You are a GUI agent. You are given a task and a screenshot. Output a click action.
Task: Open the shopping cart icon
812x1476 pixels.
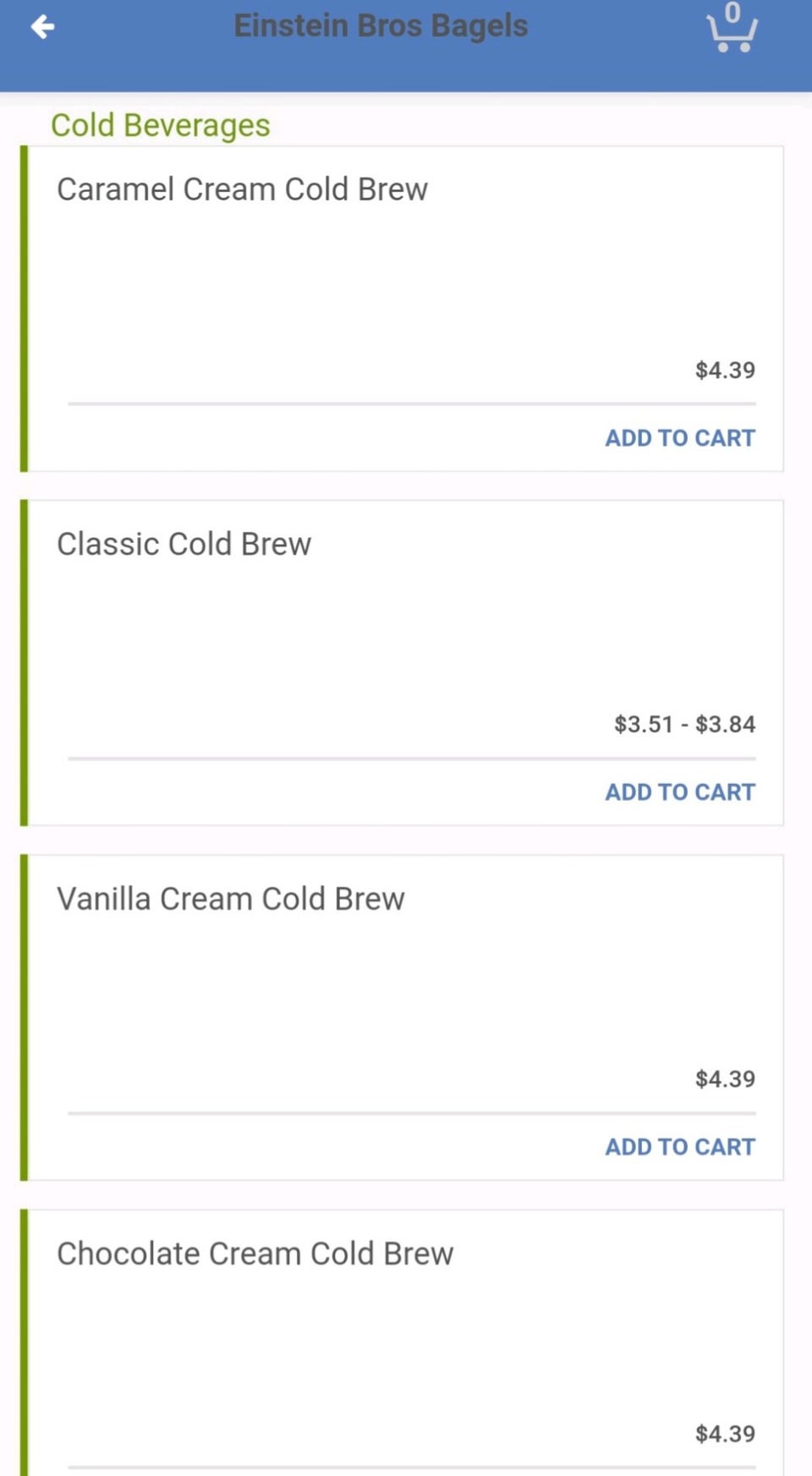click(x=731, y=32)
